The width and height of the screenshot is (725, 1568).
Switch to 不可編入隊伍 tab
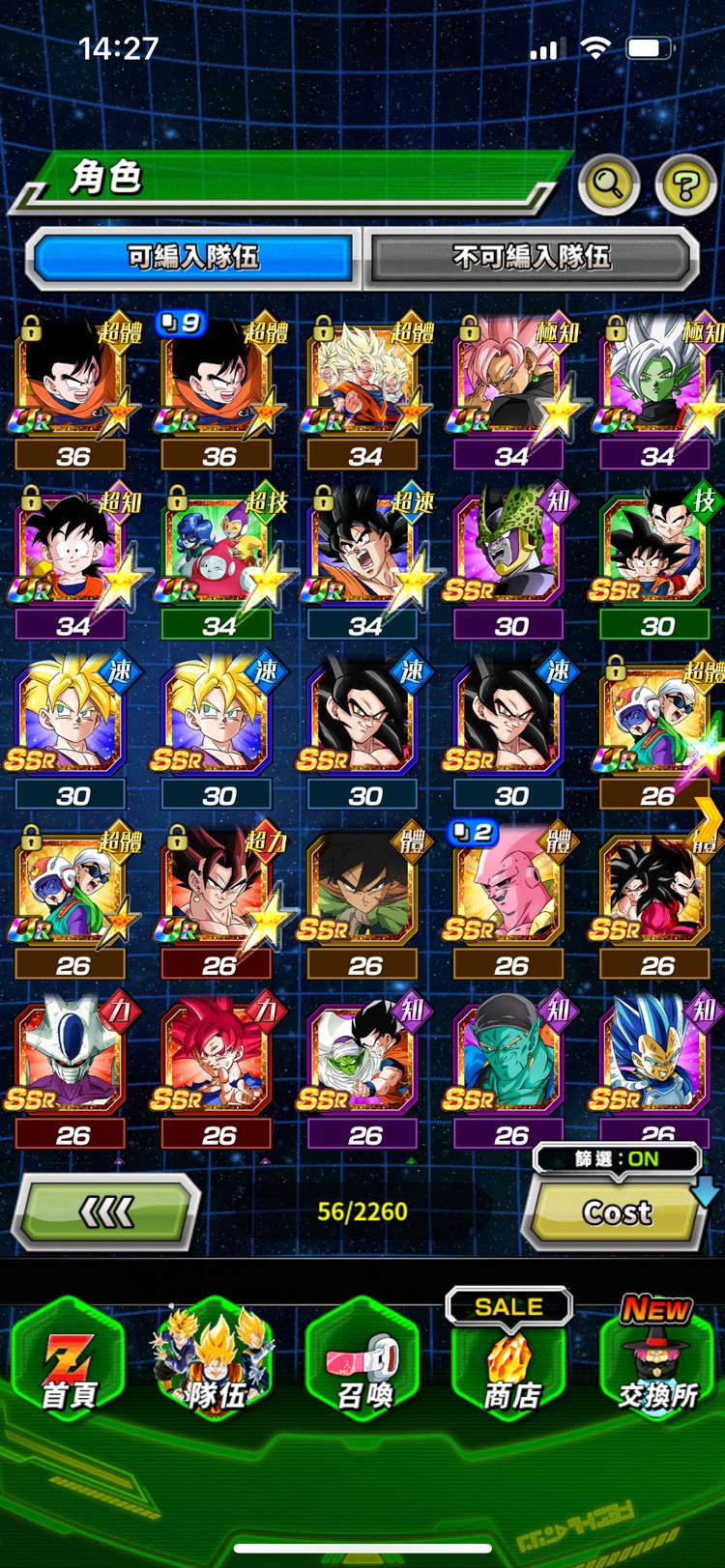(x=531, y=257)
